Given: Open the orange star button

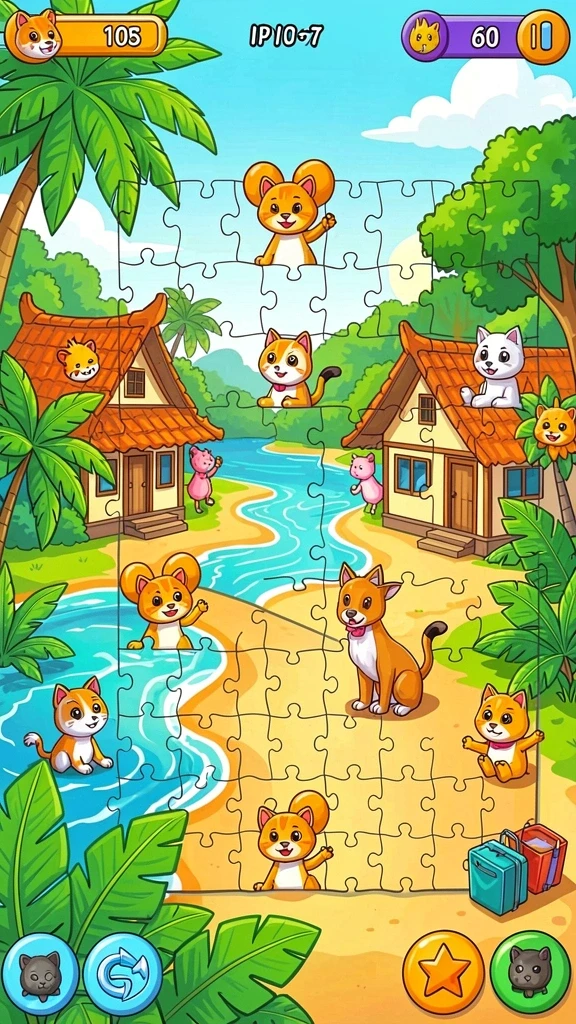Looking at the screenshot, I should (443, 972).
